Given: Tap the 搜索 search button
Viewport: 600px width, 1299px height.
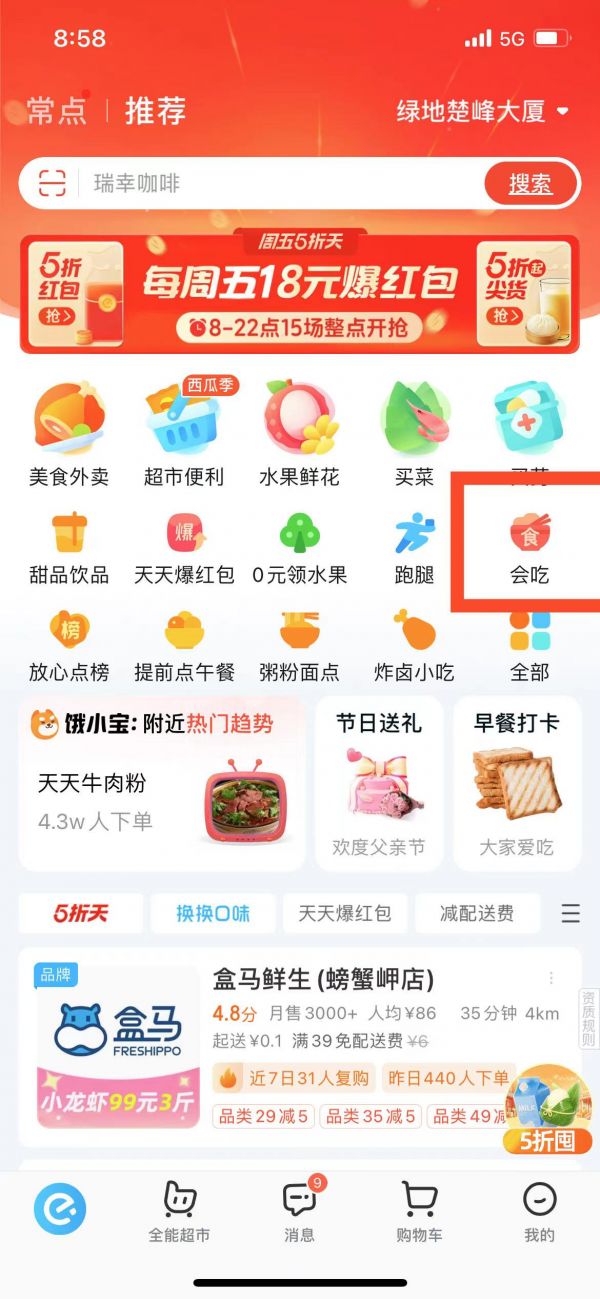Looking at the screenshot, I should pyautogui.click(x=530, y=184).
